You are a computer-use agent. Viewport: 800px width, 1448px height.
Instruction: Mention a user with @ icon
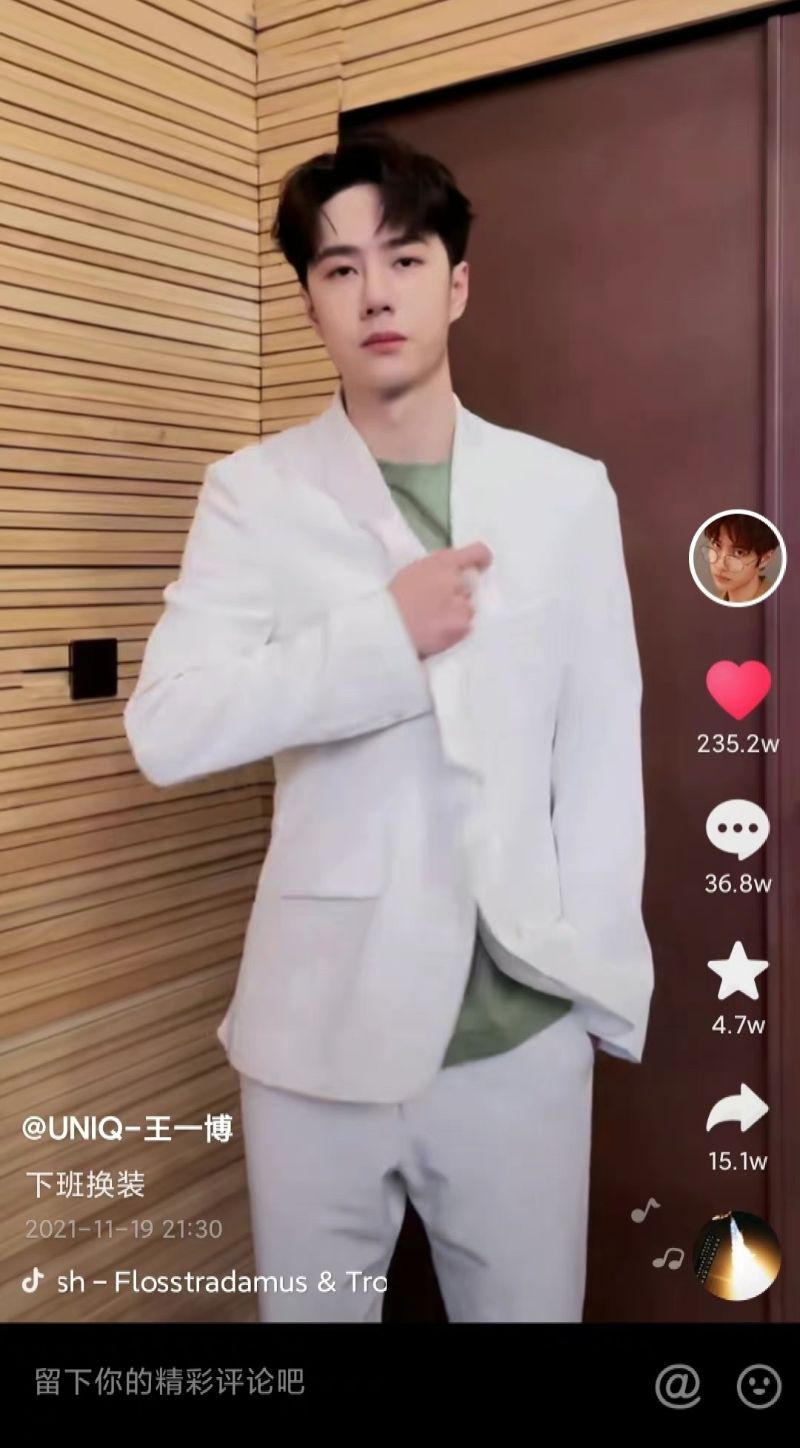point(677,1386)
